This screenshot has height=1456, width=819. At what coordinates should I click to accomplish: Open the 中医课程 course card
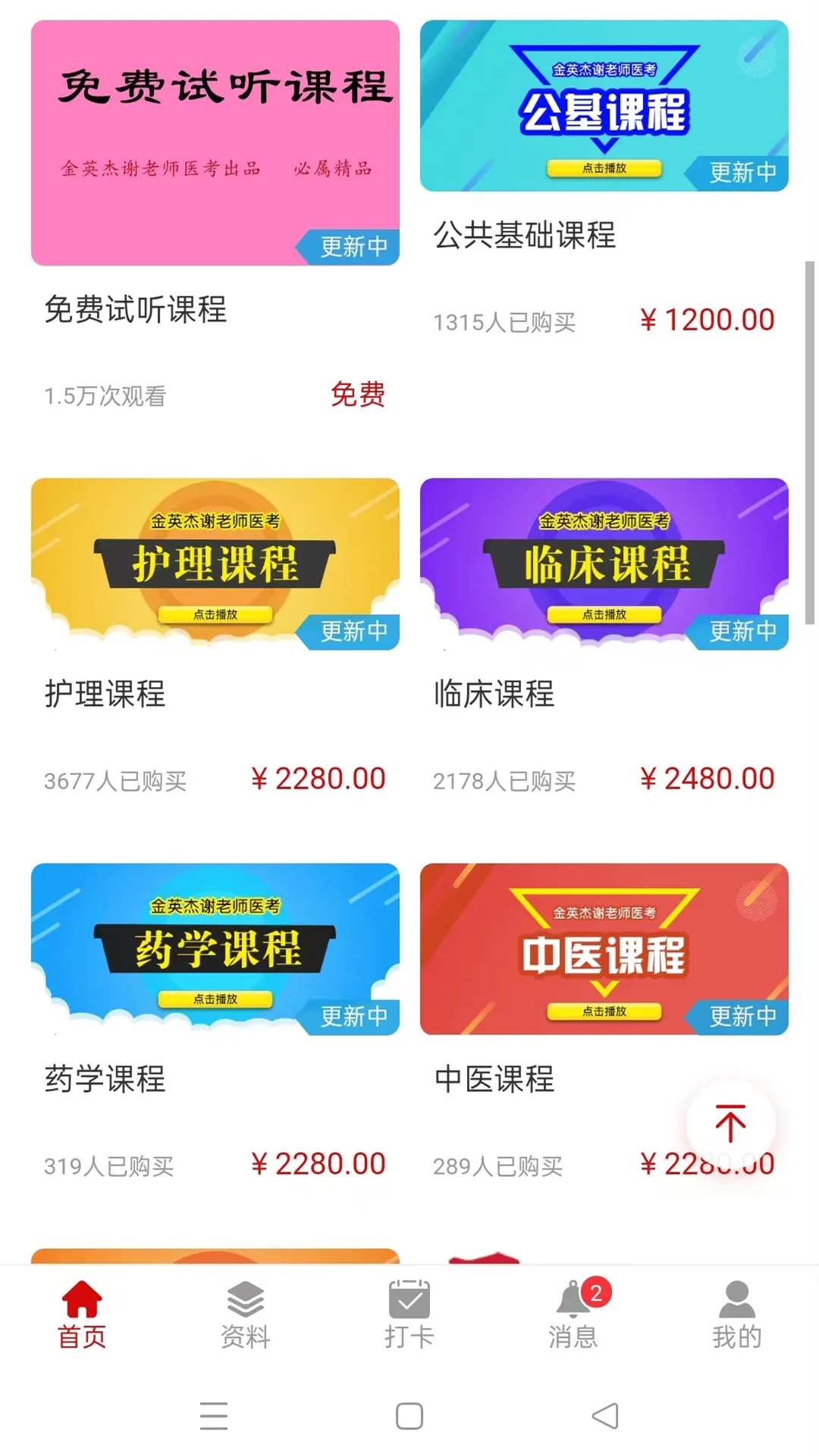pos(604,949)
